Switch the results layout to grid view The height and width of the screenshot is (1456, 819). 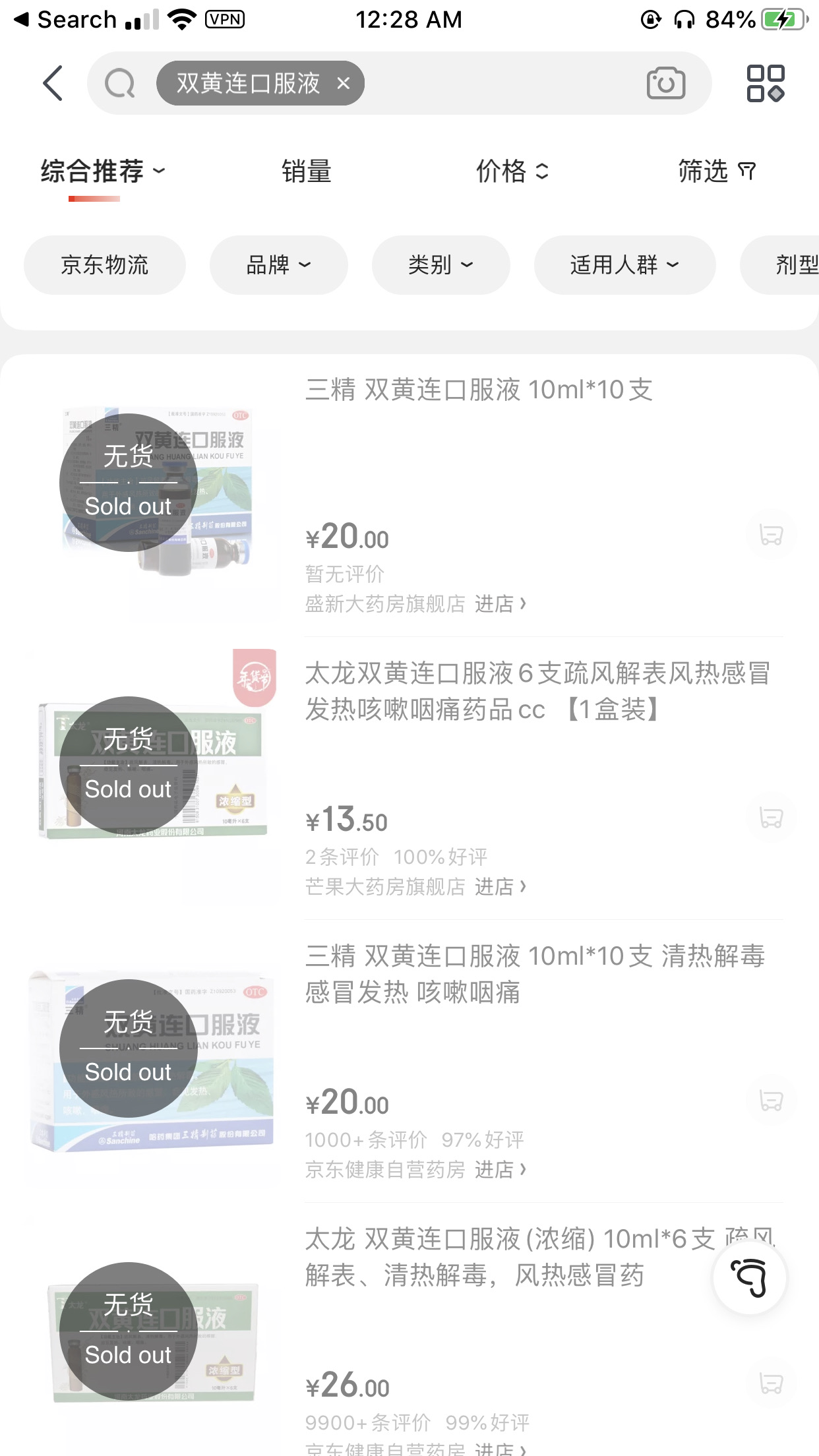(765, 83)
